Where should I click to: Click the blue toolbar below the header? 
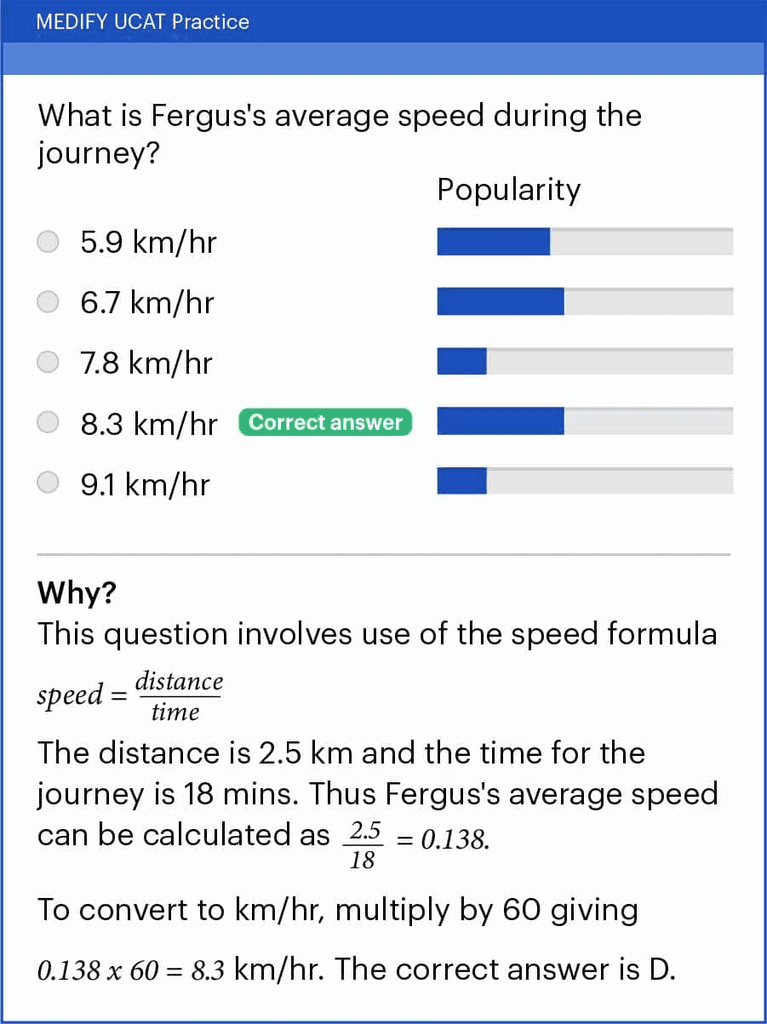[x=383, y=59]
